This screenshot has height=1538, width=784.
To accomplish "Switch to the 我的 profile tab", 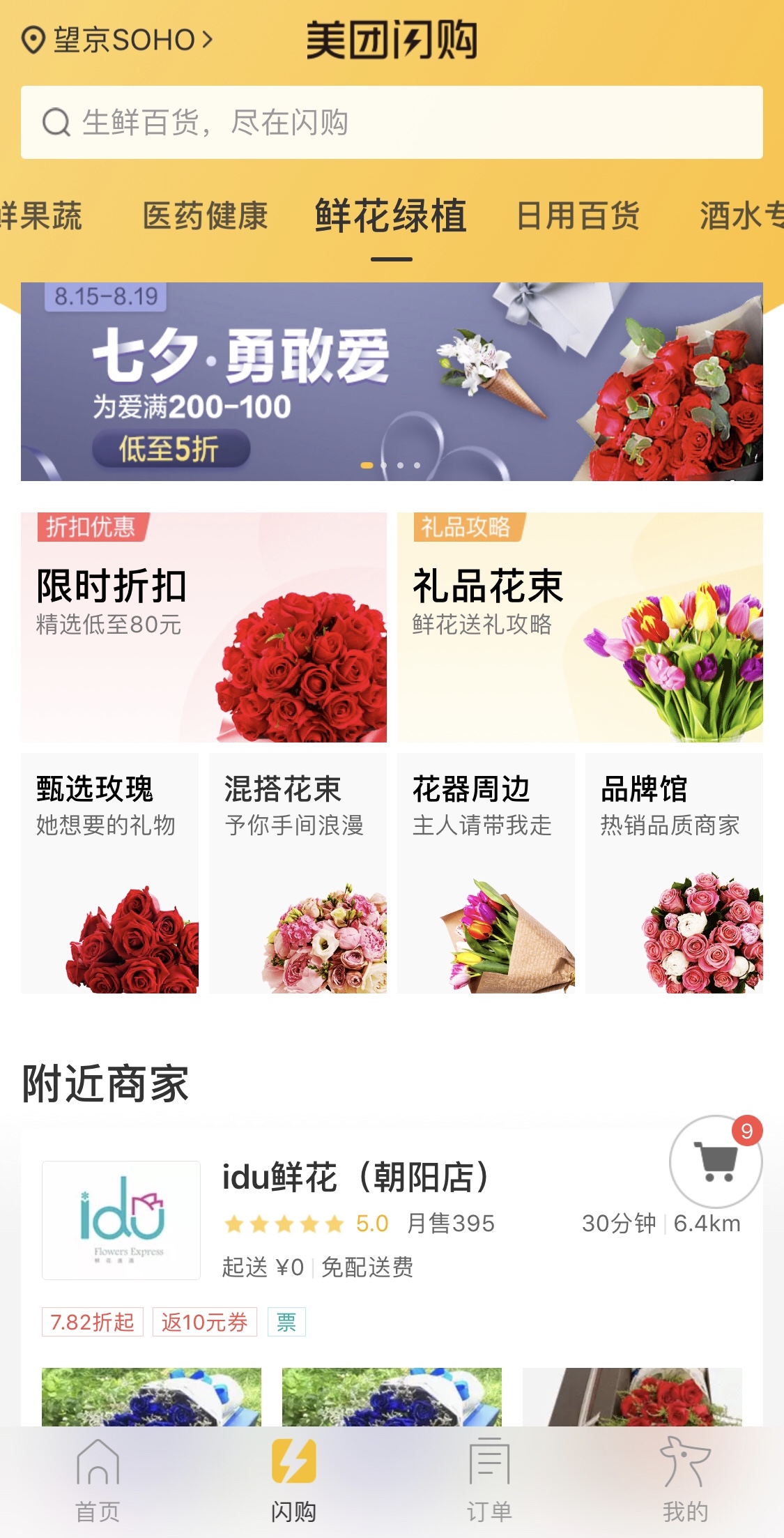I will tap(685, 1481).
